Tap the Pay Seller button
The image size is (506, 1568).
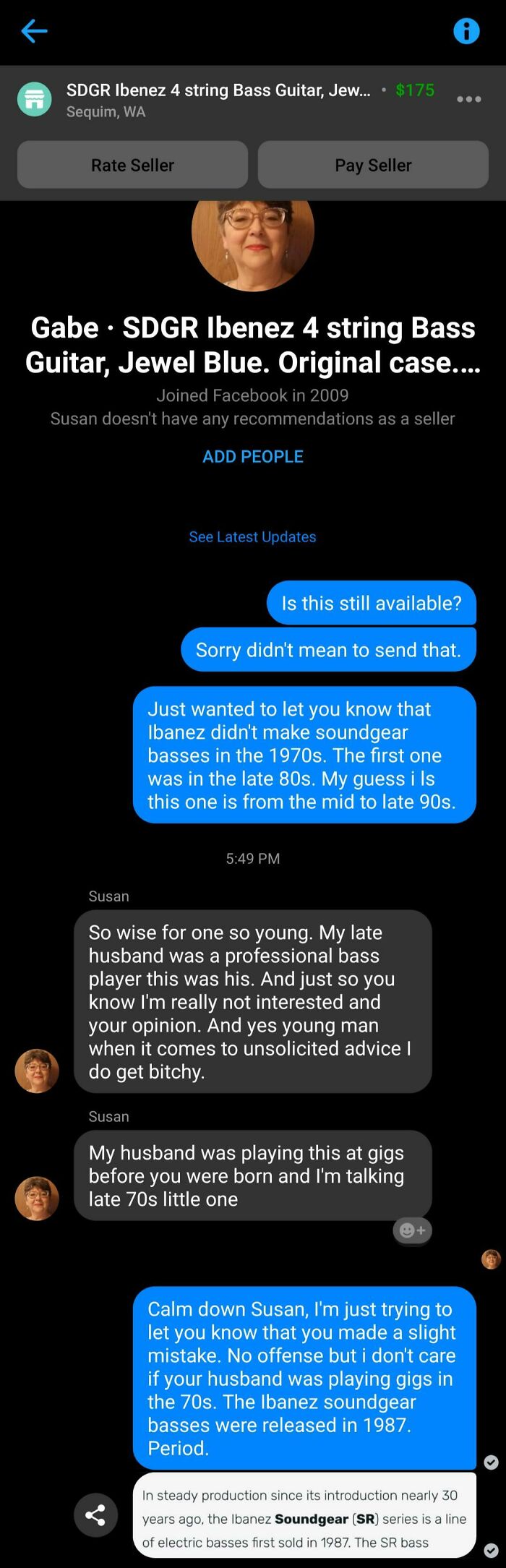coord(373,165)
